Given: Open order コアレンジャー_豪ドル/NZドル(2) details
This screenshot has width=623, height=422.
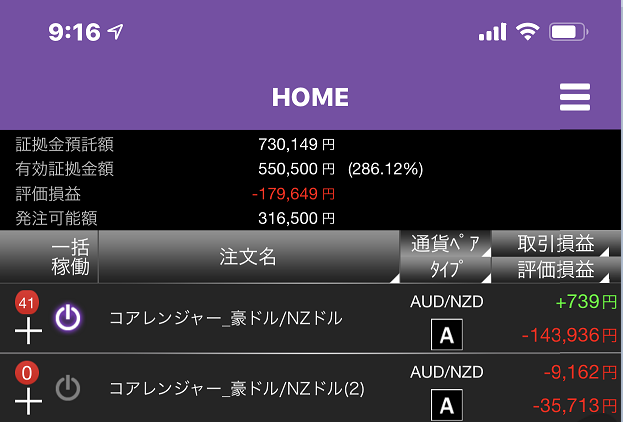Looking at the screenshot, I should tap(238, 388).
